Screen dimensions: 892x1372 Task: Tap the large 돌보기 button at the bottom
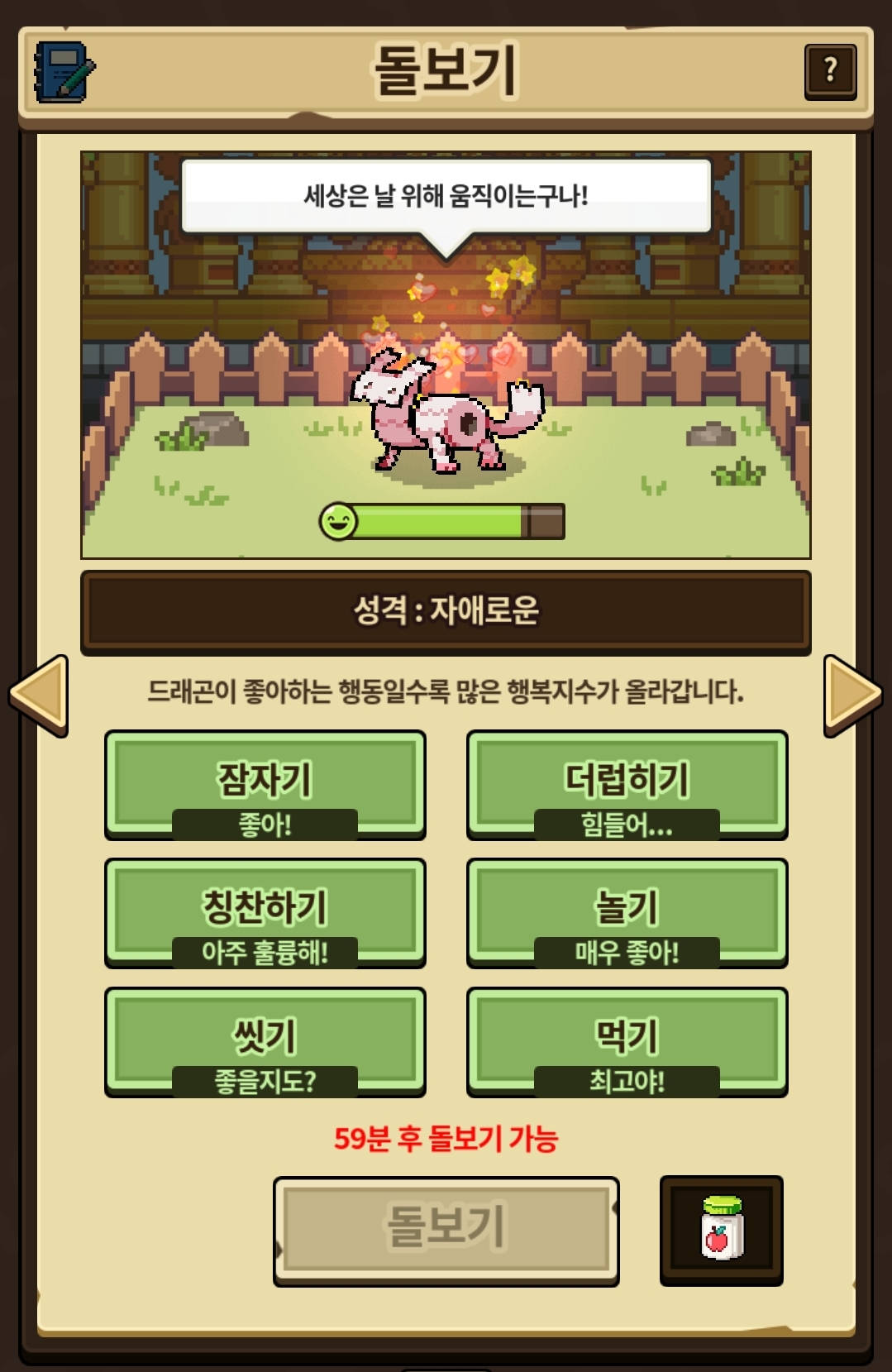446,1230
